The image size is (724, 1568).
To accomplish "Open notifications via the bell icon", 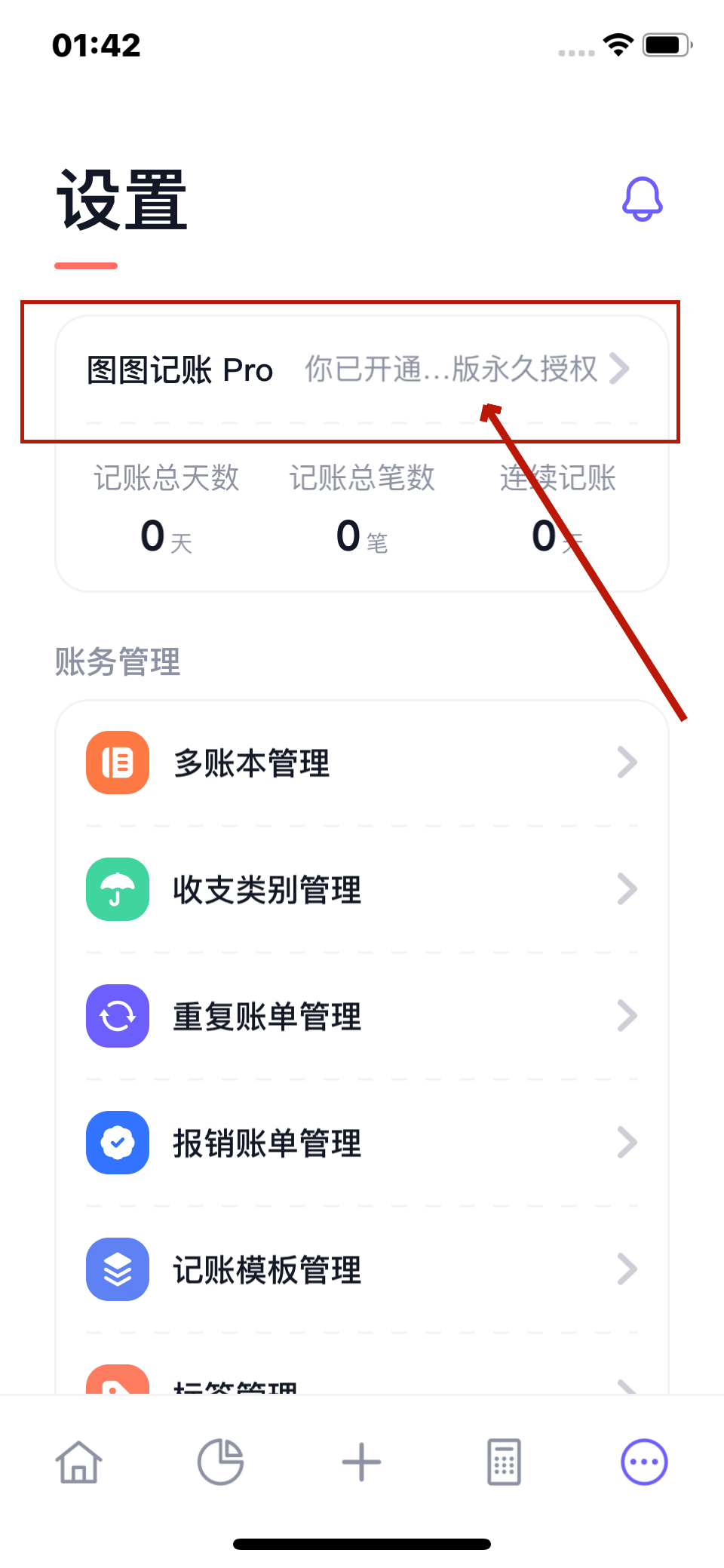I will (642, 198).
